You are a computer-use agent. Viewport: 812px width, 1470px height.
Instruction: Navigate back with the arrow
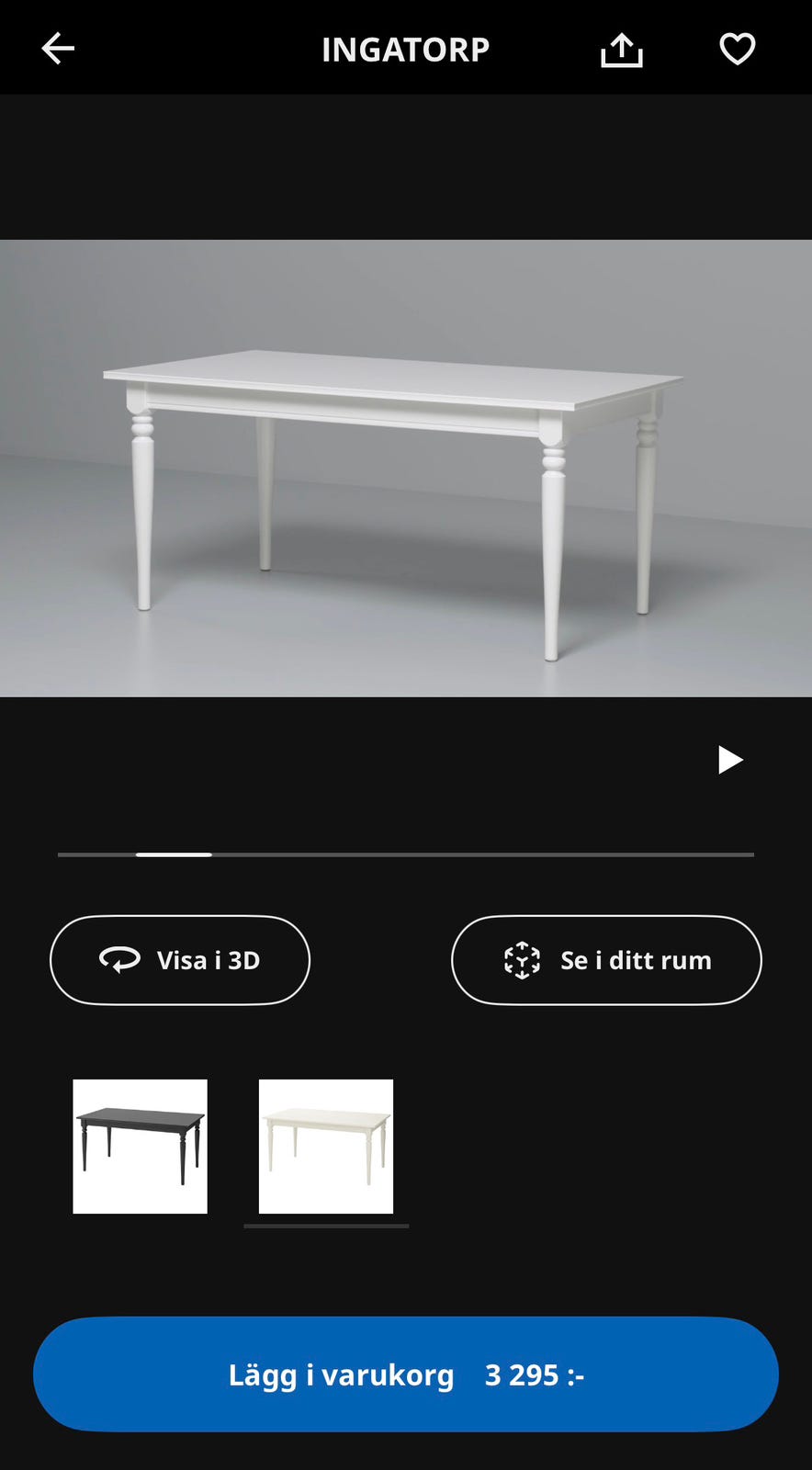tap(57, 48)
